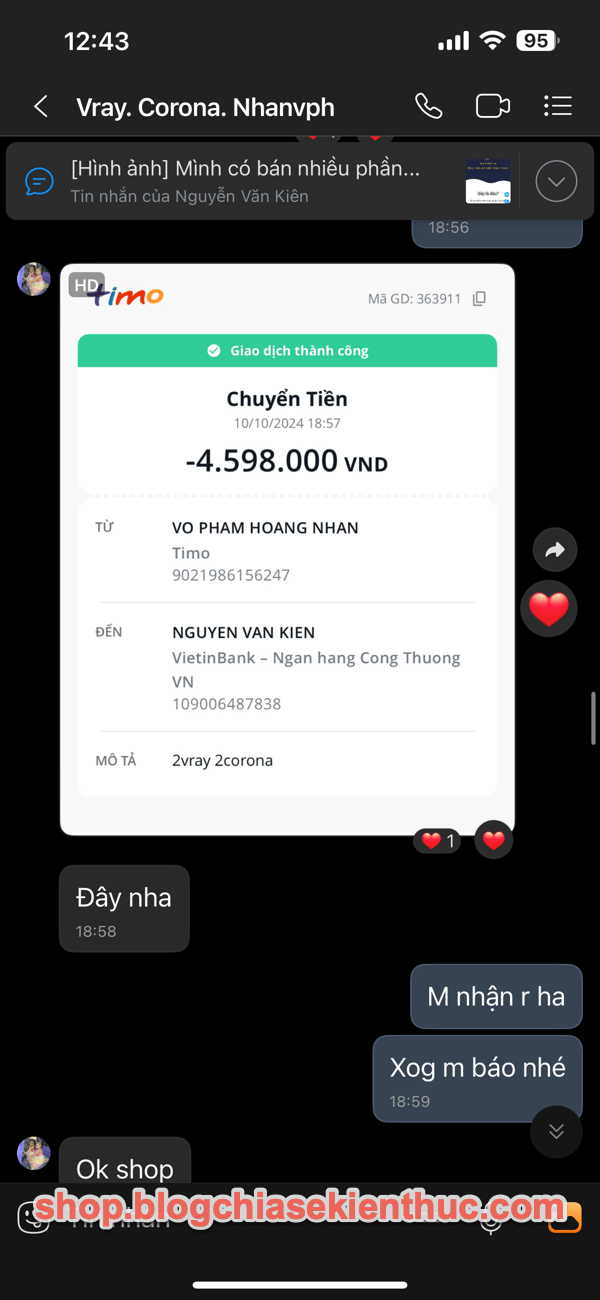Open the conversation options menu
The height and width of the screenshot is (1300, 600).
point(557,106)
